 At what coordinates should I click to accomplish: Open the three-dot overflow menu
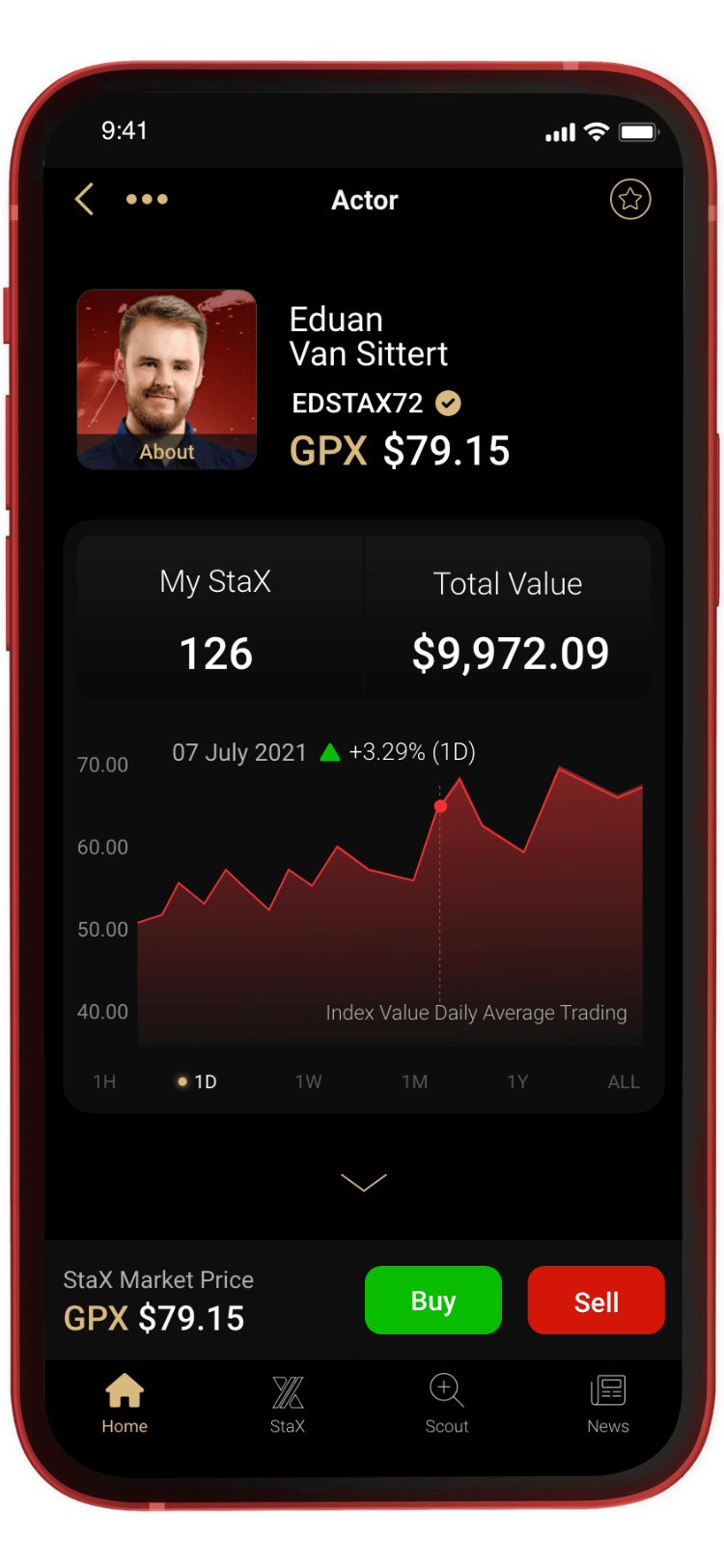(x=147, y=200)
